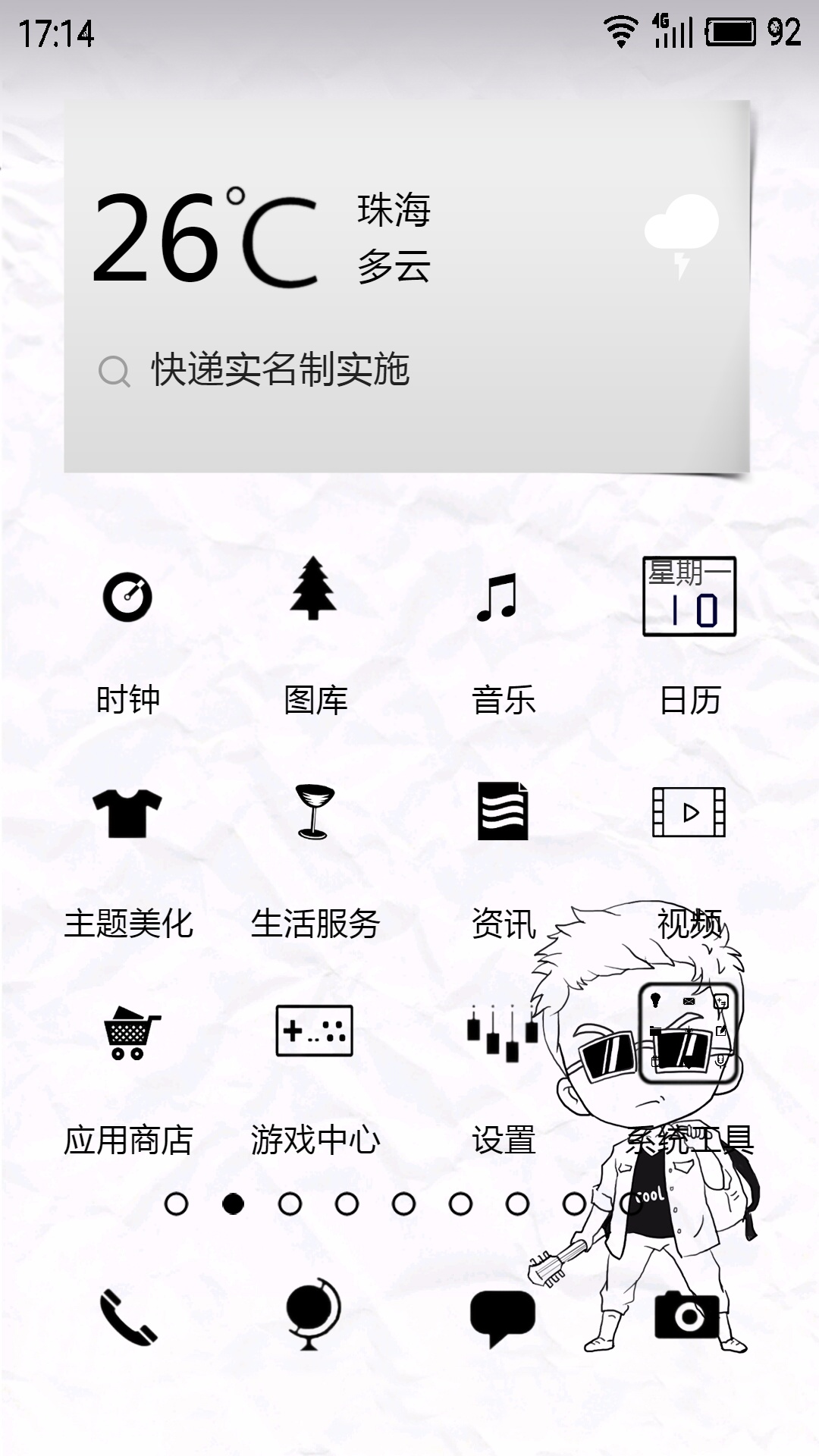Open the 日历 calendar app
This screenshot has height=1456, width=819.
click(x=689, y=597)
